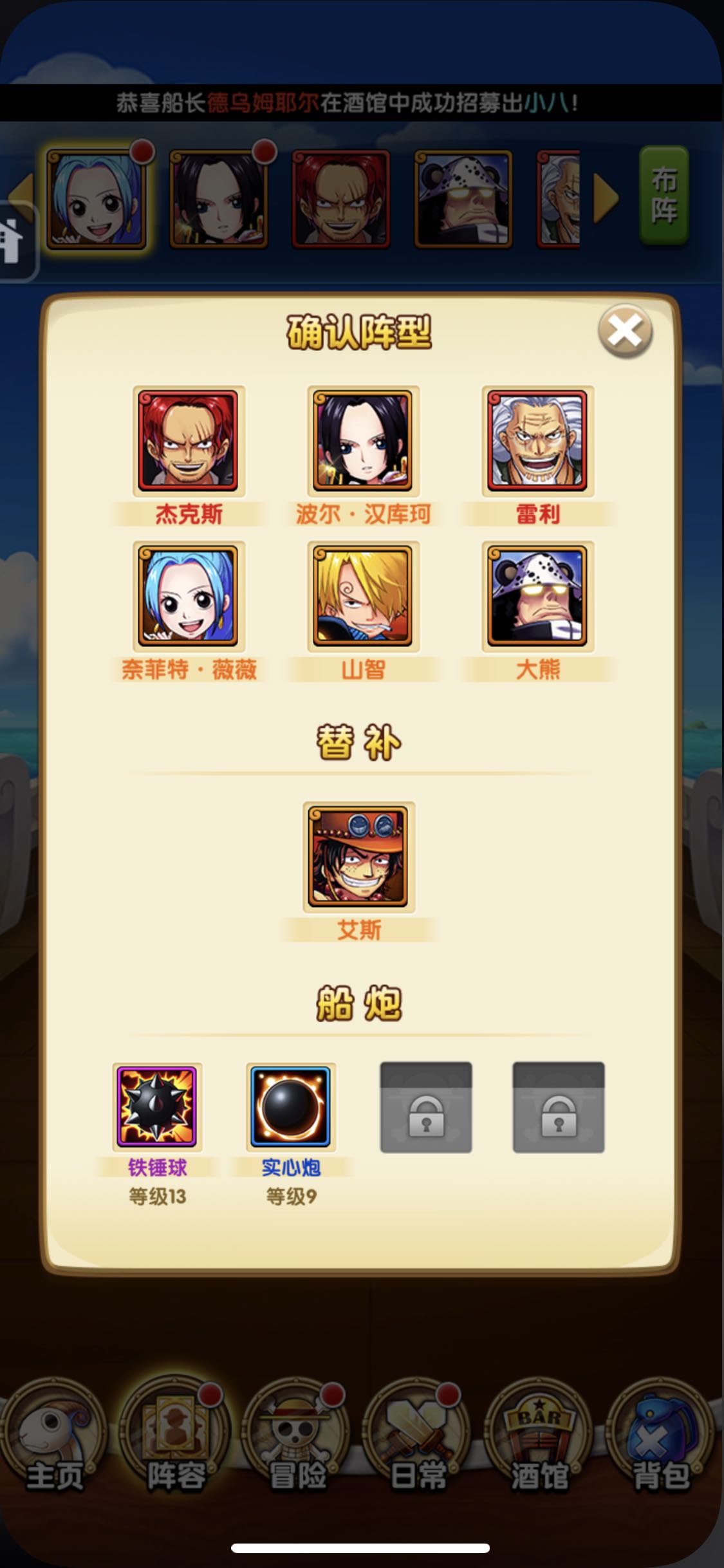Select 奈菲特·薇薇 in the lineup

189,597
